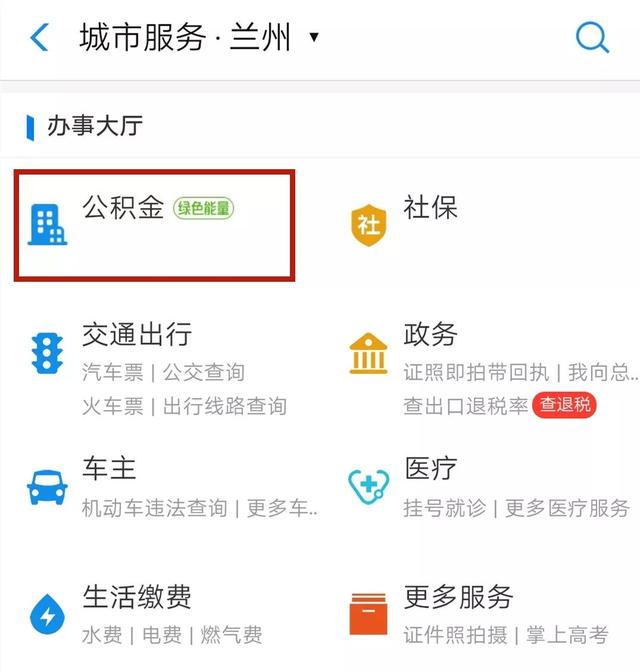640x672 pixels.
Task: Expand the city selector 兰州 dropdown
Action: 313,39
